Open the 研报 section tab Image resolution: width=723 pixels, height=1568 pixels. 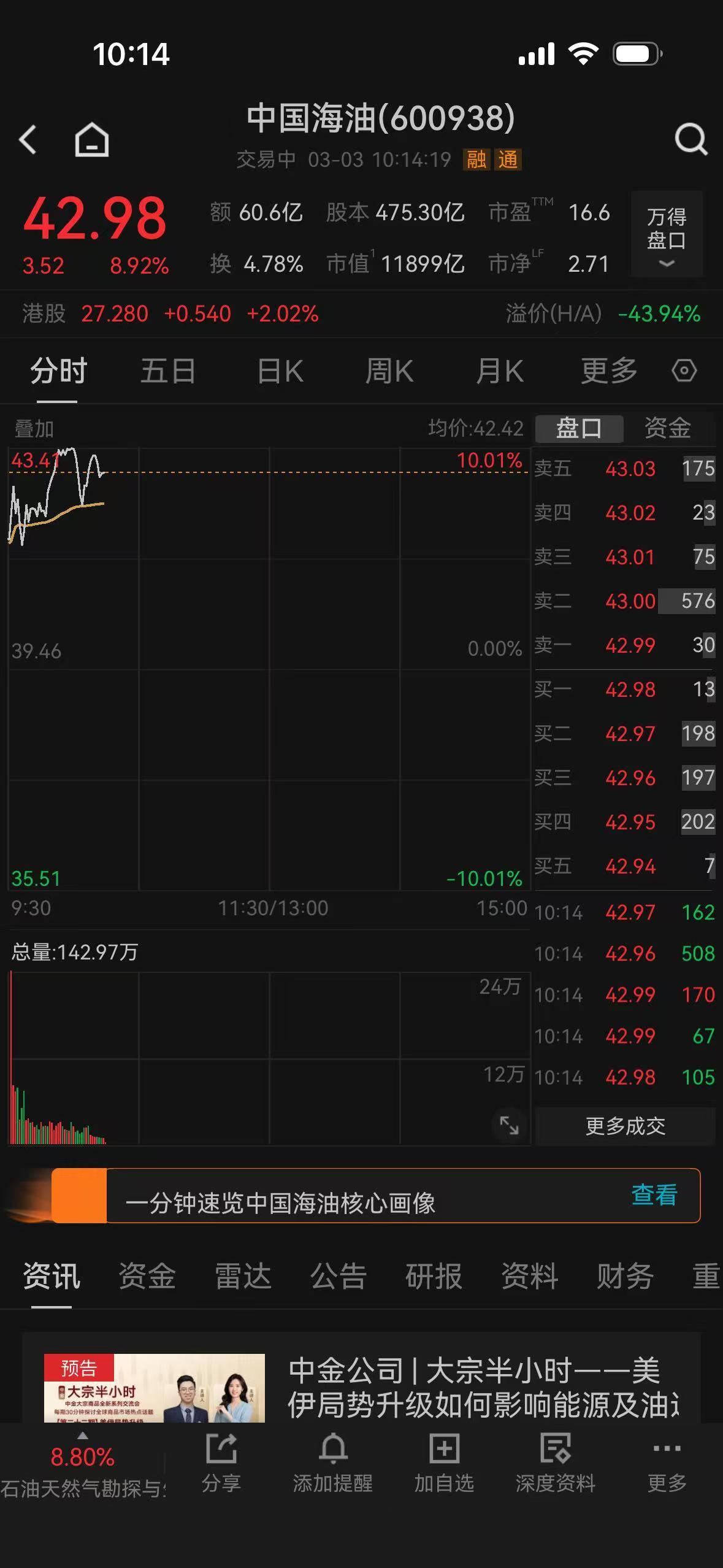434,1276
